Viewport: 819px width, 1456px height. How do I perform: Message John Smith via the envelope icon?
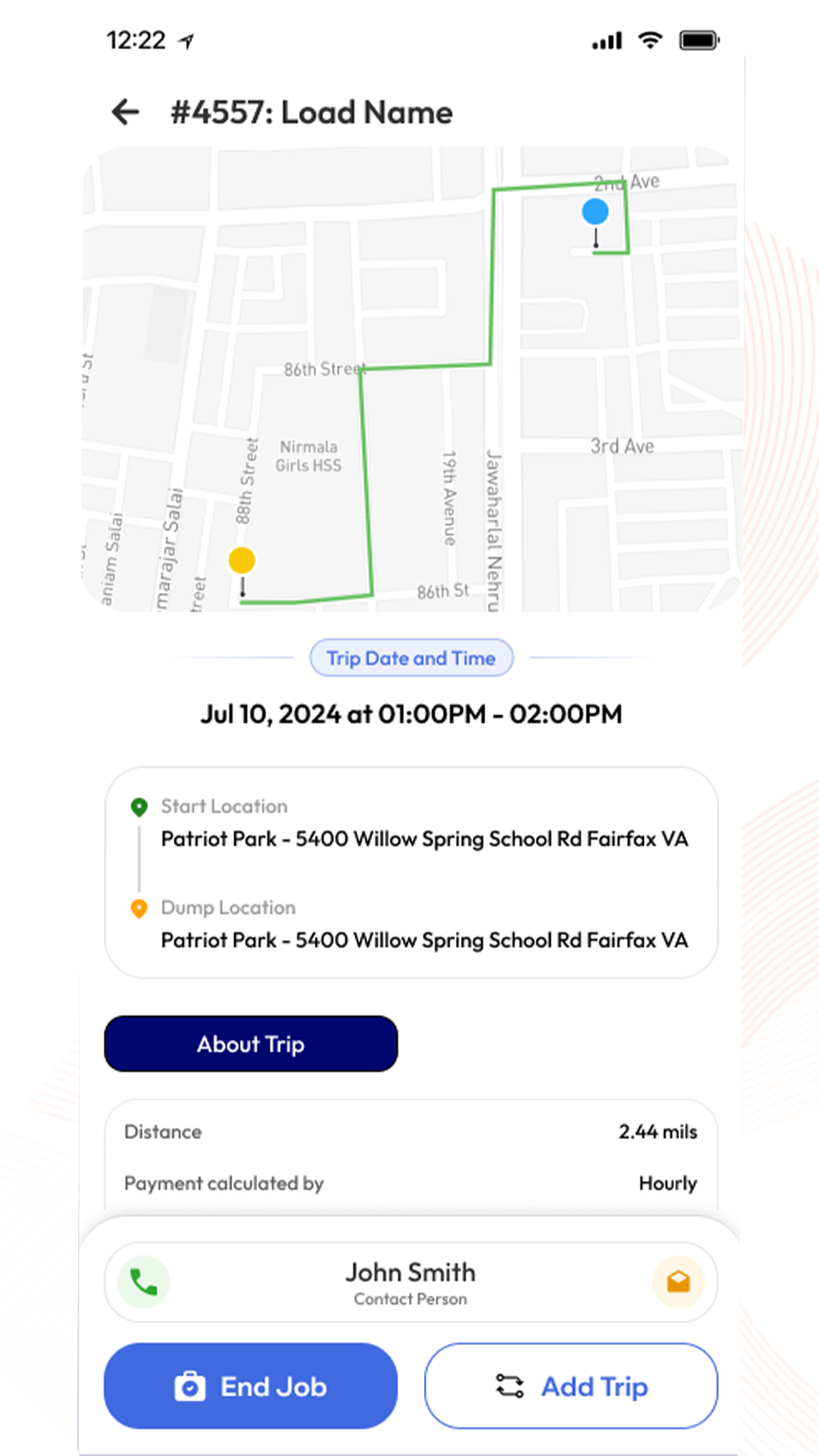tap(679, 1282)
